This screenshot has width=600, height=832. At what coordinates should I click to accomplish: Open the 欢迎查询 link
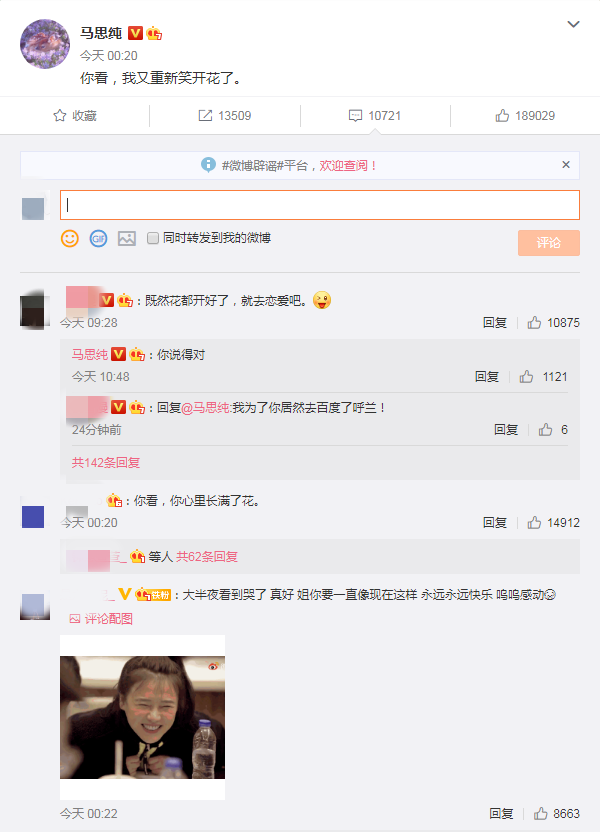coord(348,165)
